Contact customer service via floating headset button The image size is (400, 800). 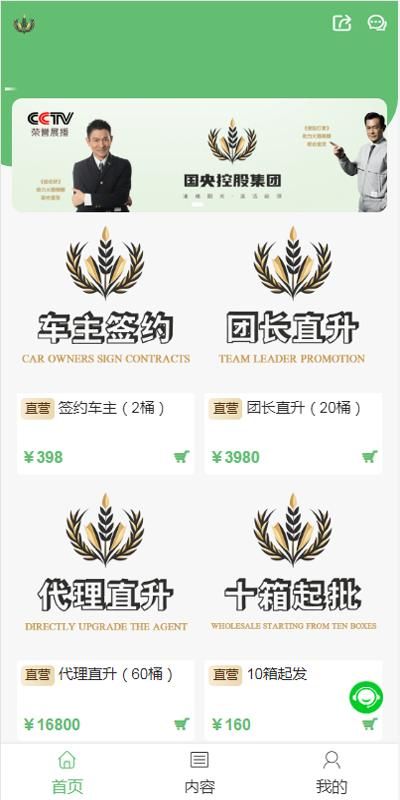tap(366, 696)
